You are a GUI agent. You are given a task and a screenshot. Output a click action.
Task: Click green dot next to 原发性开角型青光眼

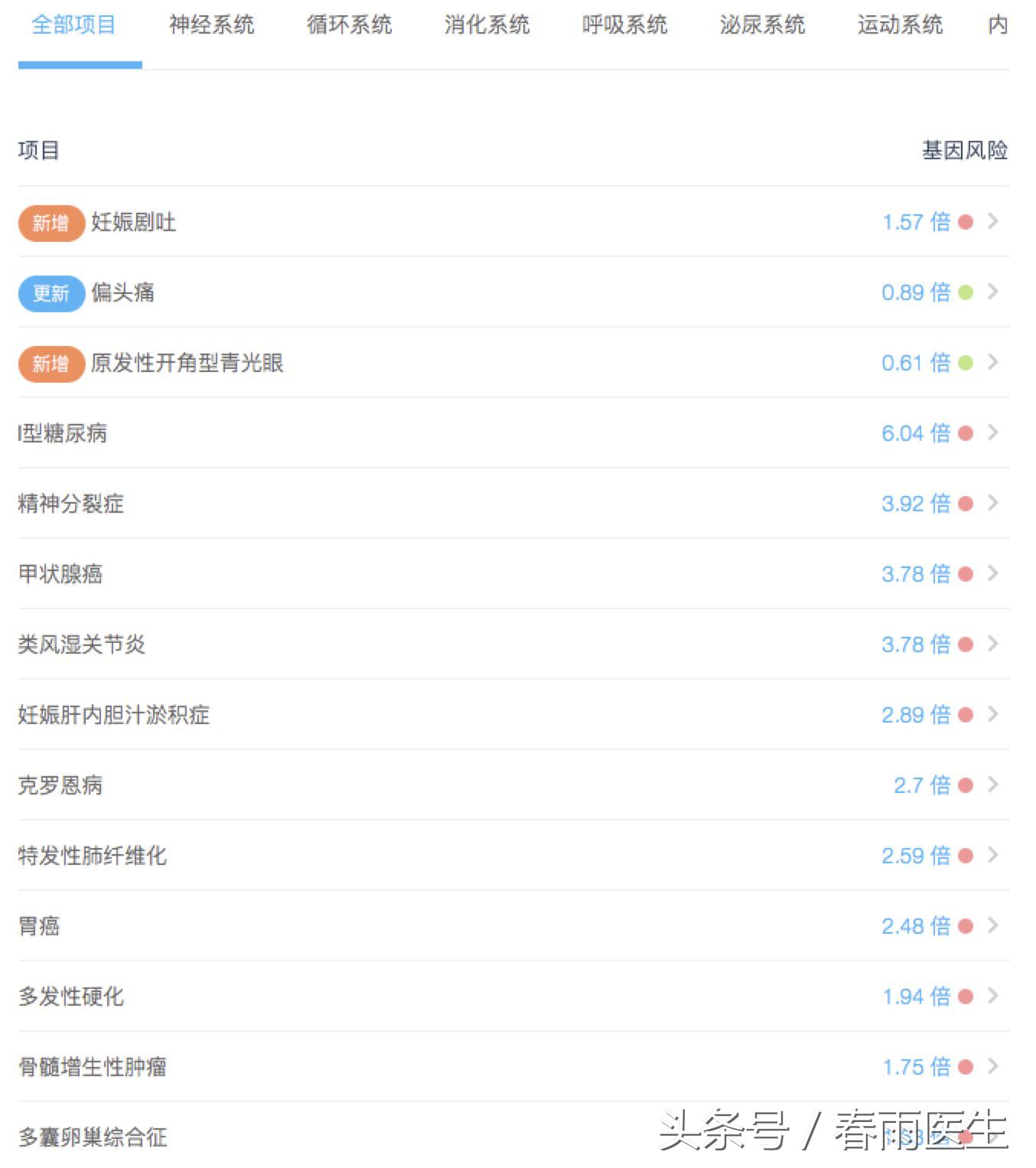pos(966,364)
